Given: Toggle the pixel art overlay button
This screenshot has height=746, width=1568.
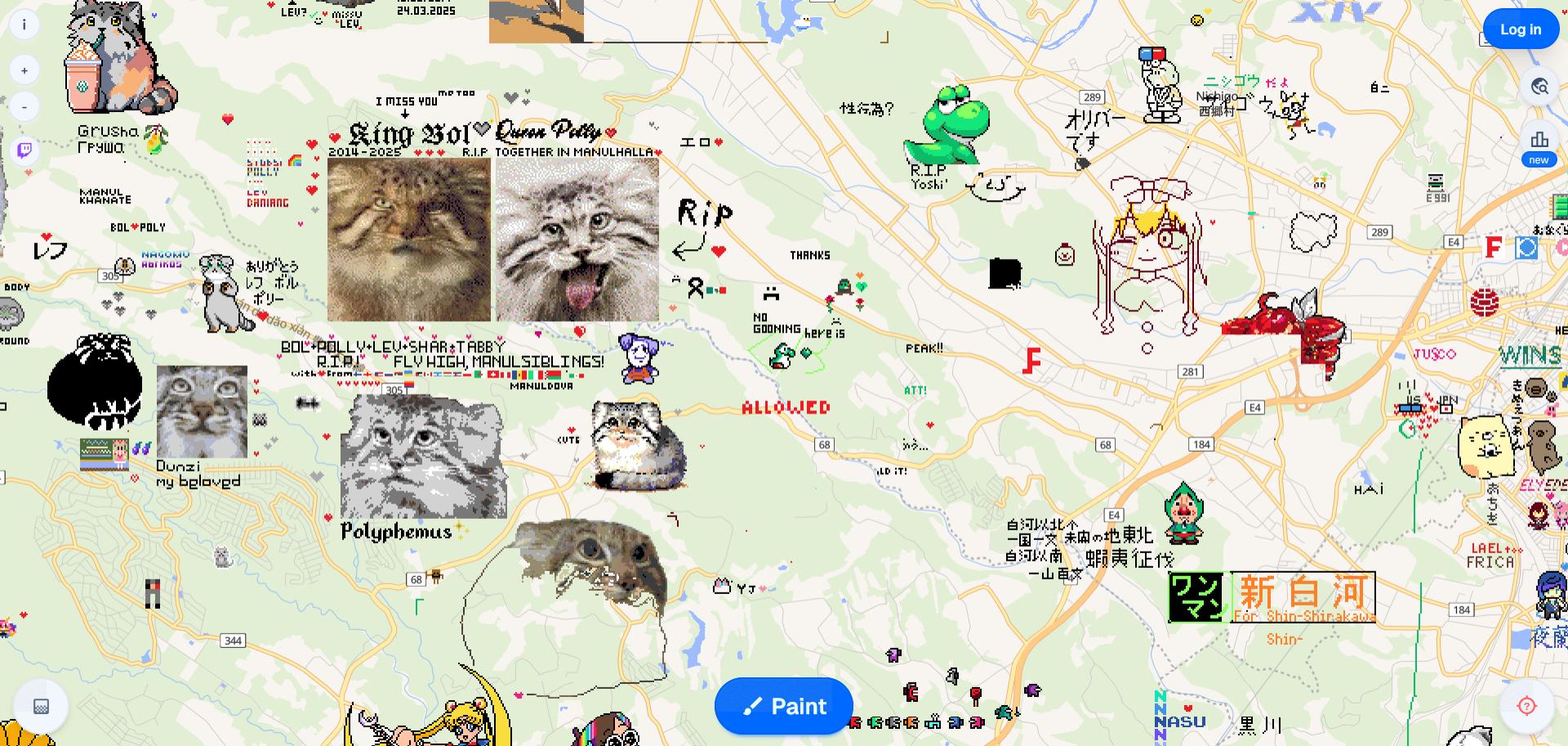Looking at the screenshot, I should coord(40,706).
